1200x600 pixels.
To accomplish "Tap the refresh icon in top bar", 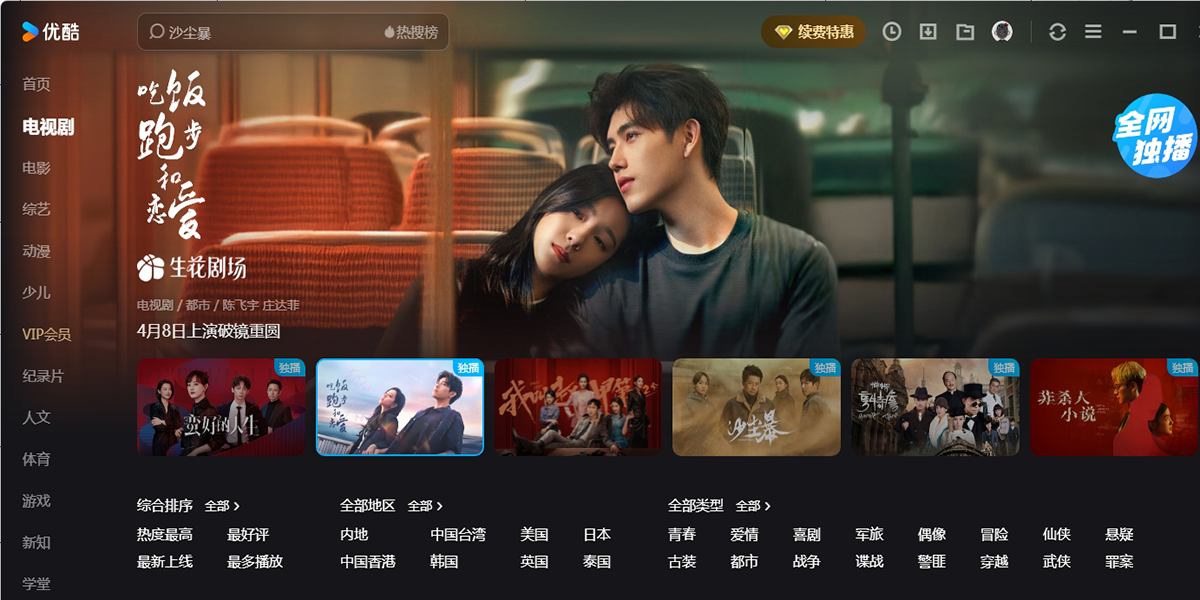I will click(1057, 32).
